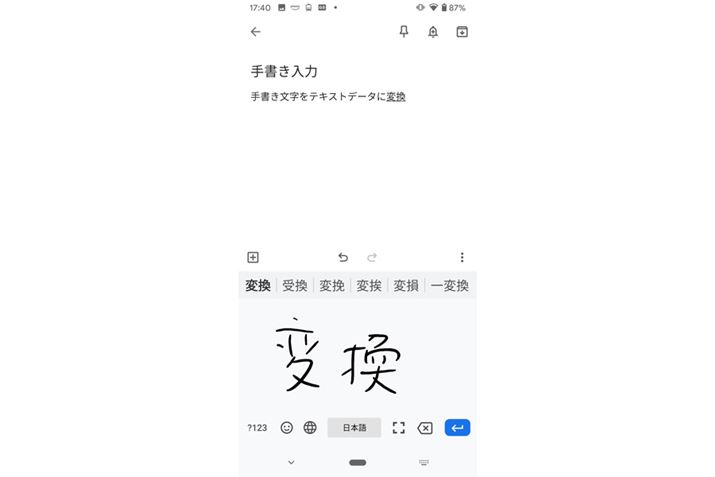The image size is (715, 477).
Task: Open the note's three-dot overflow menu
Action: 462,257
